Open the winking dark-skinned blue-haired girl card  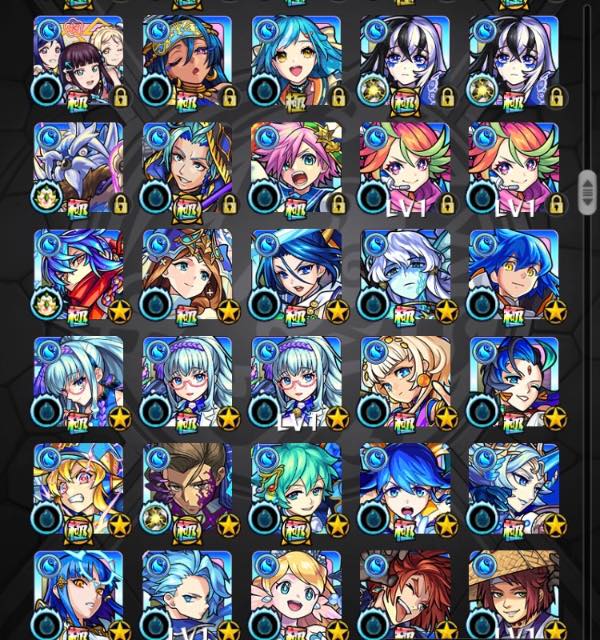tap(187, 62)
